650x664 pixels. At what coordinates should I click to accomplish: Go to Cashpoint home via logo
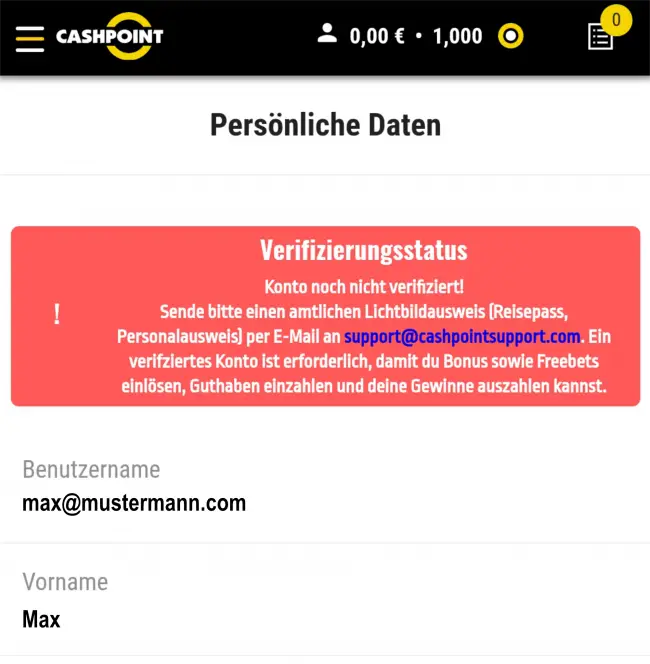110,37
